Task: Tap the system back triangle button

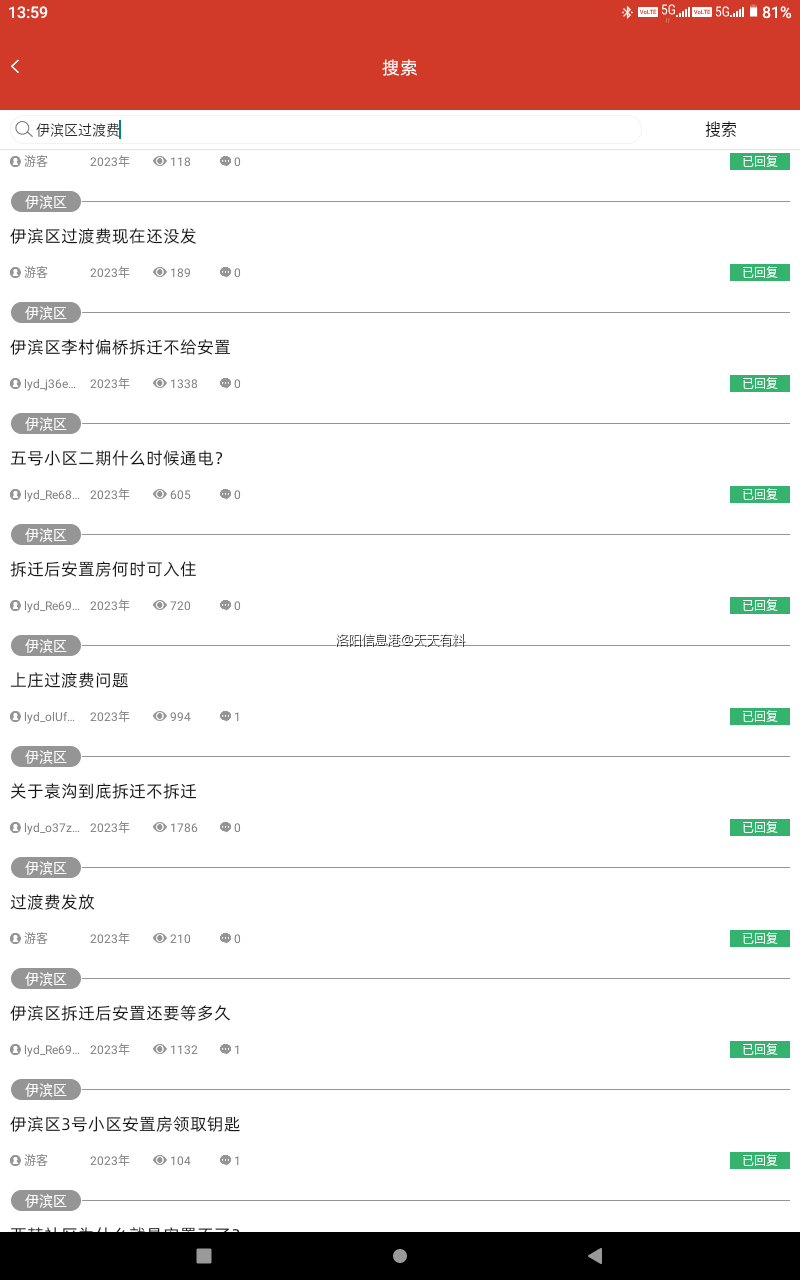Action: [594, 1255]
